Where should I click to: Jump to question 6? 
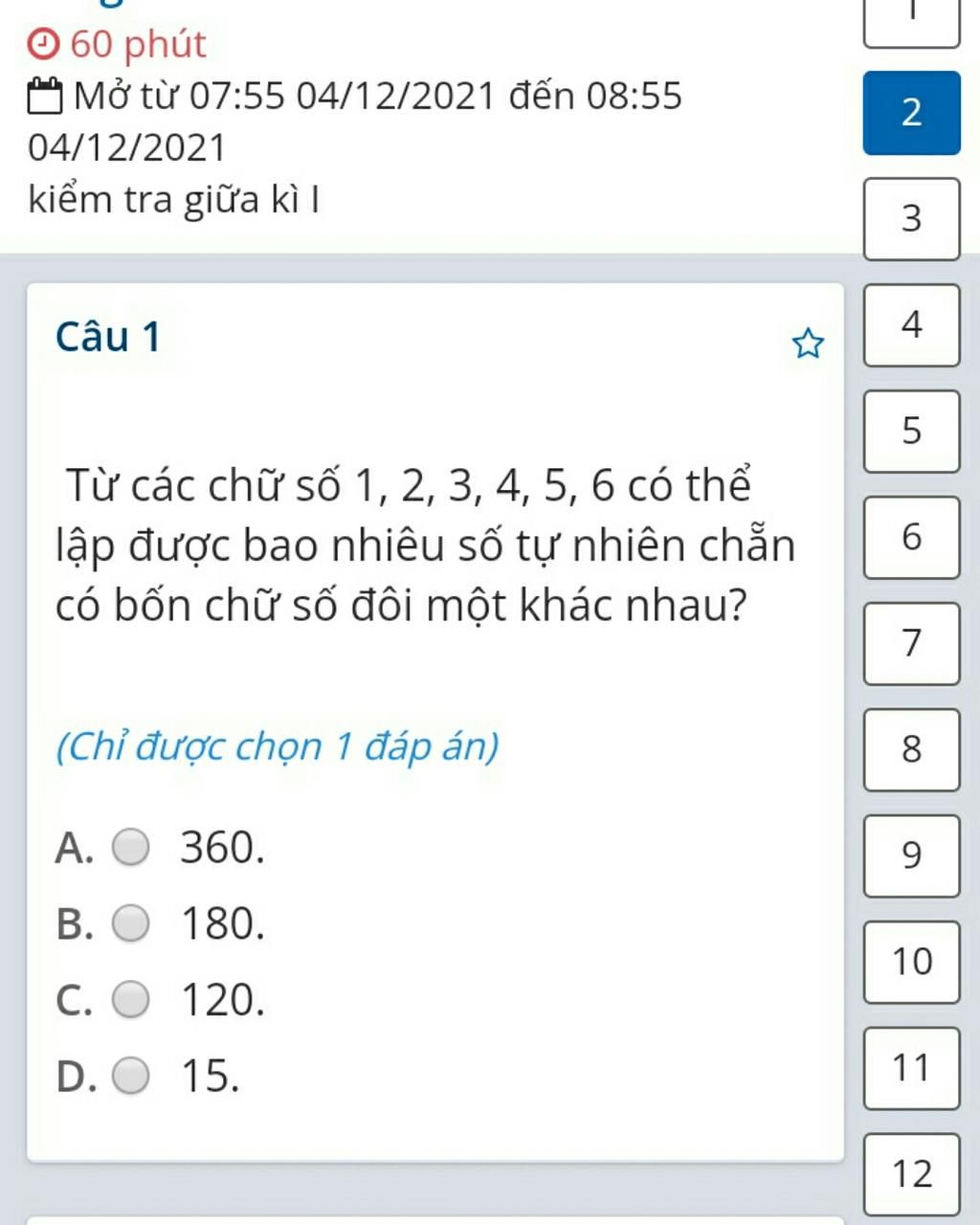[x=911, y=538]
